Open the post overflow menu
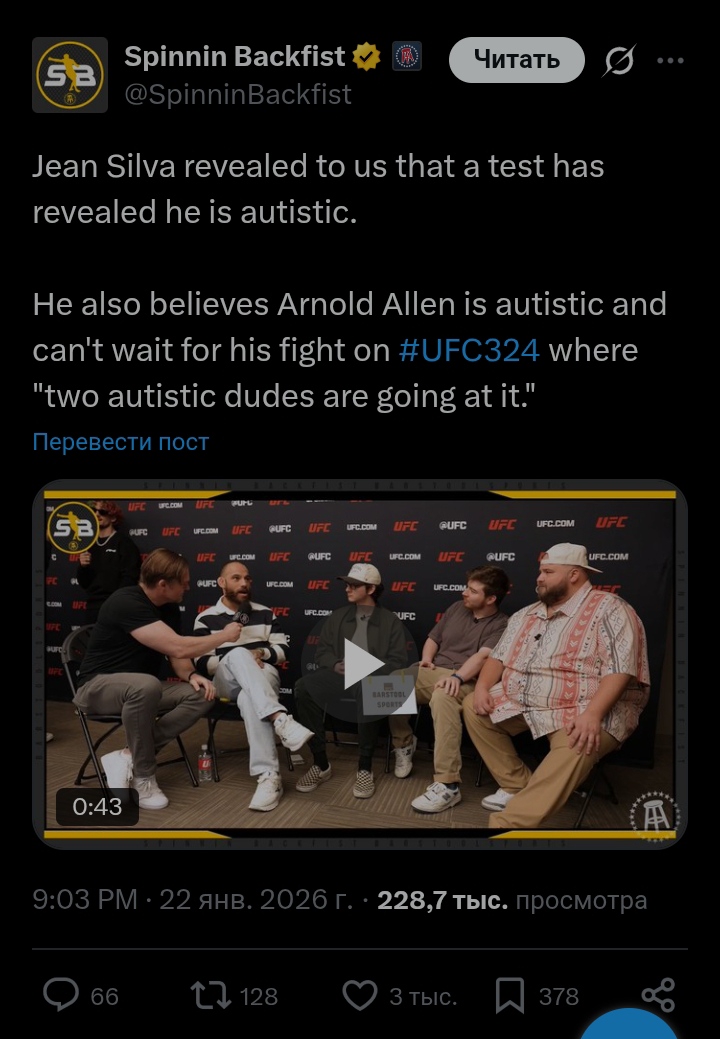The image size is (720, 1039). (669, 60)
